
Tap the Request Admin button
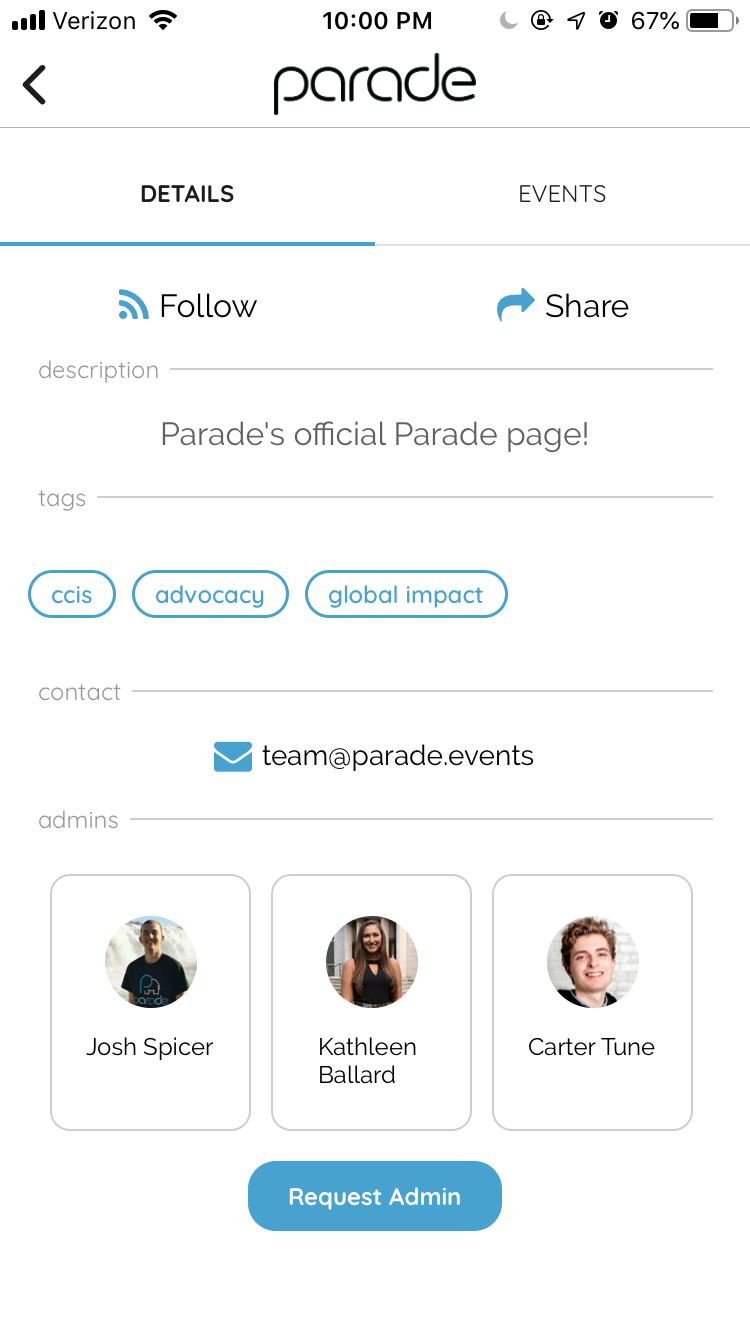[375, 1196]
